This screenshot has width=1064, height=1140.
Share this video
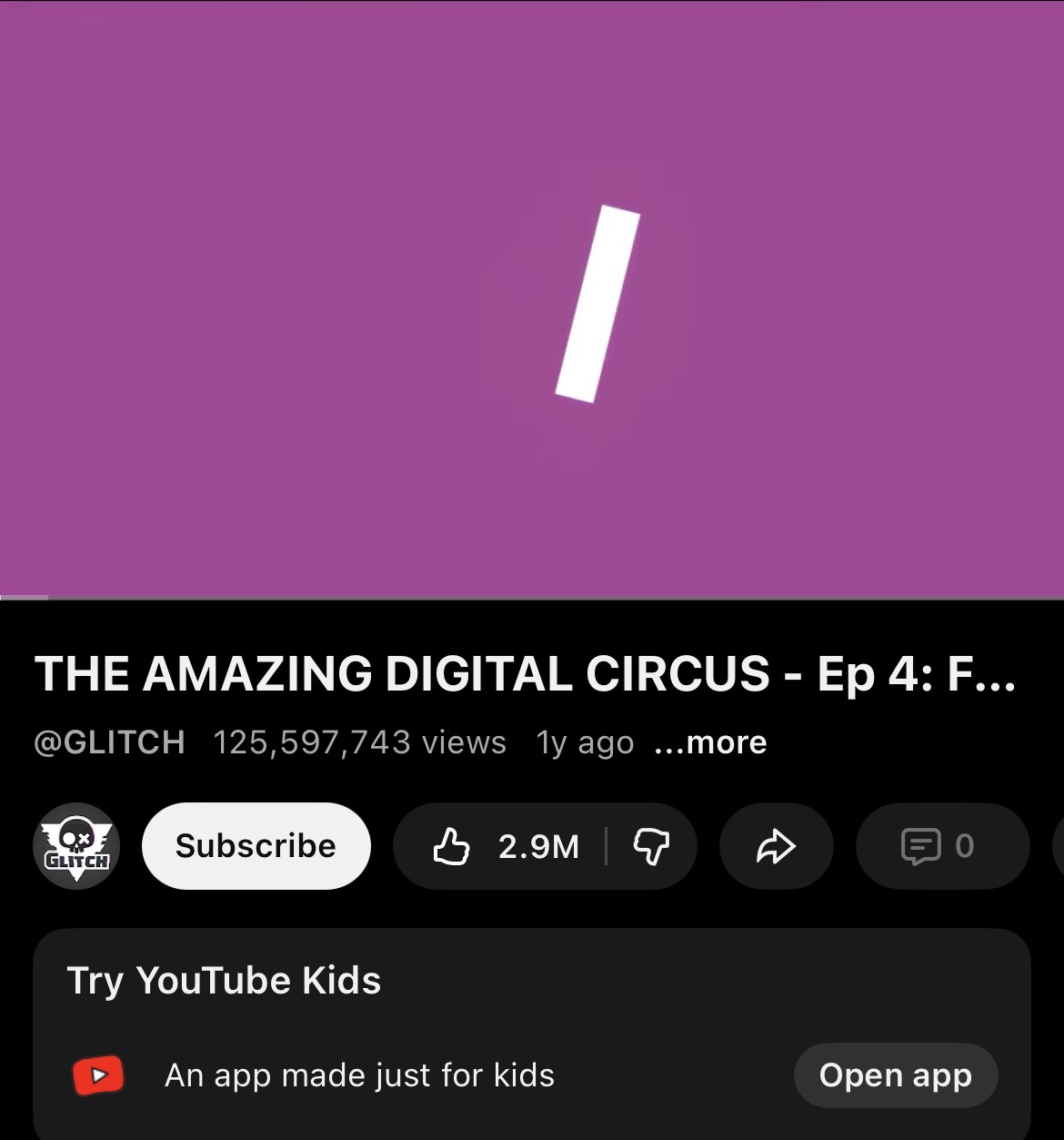point(777,846)
